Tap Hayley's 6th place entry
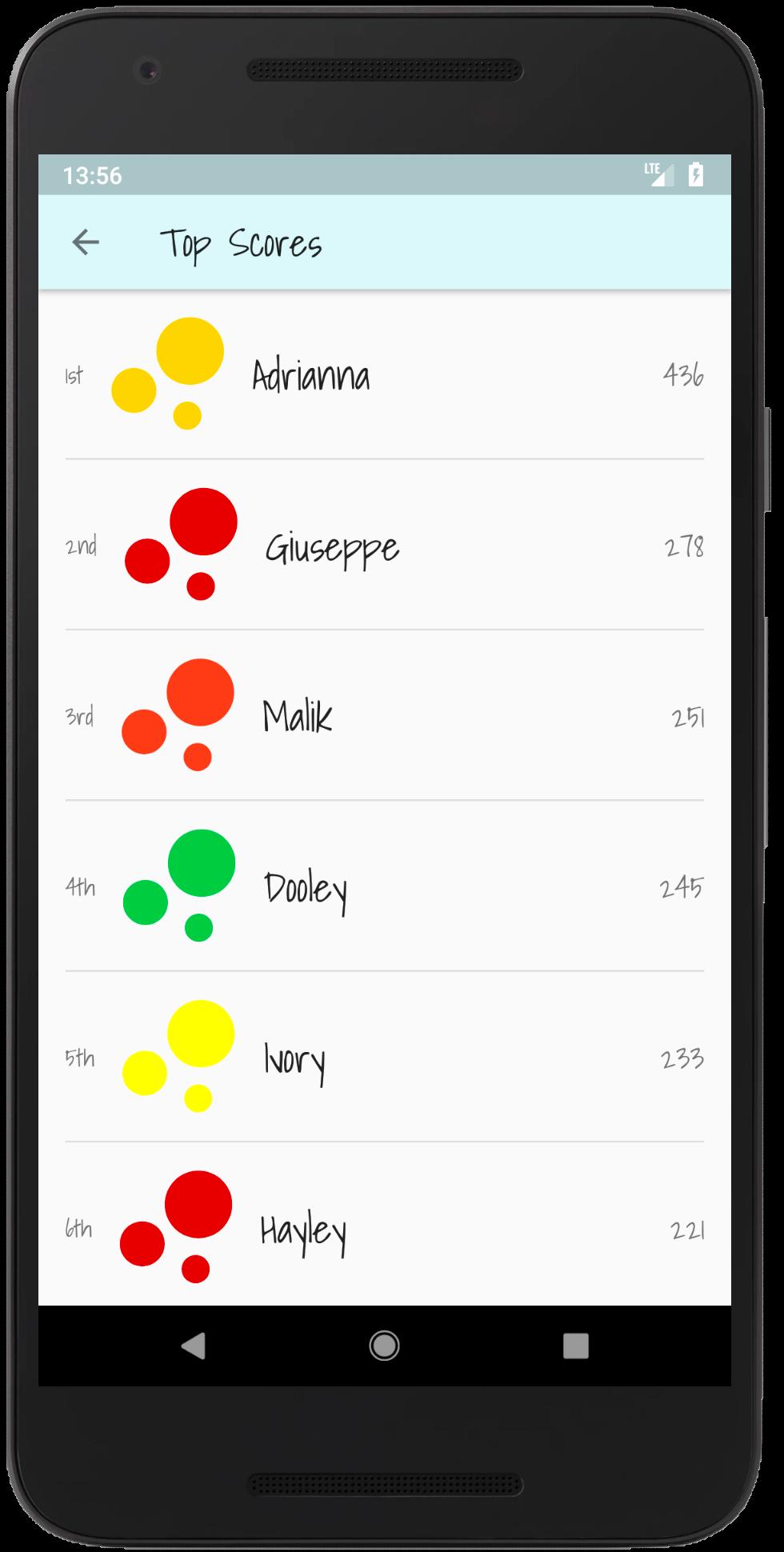The height and width of the screenshot is (1552, 784). click(385, 1223)
